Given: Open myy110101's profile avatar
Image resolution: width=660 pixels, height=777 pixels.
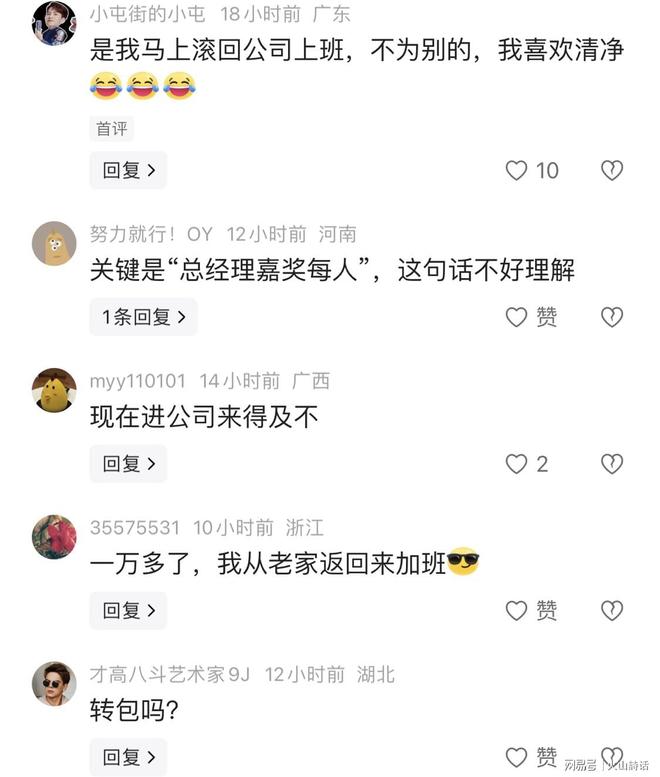Looking at the screenshot, I should (x=54, y=390).
